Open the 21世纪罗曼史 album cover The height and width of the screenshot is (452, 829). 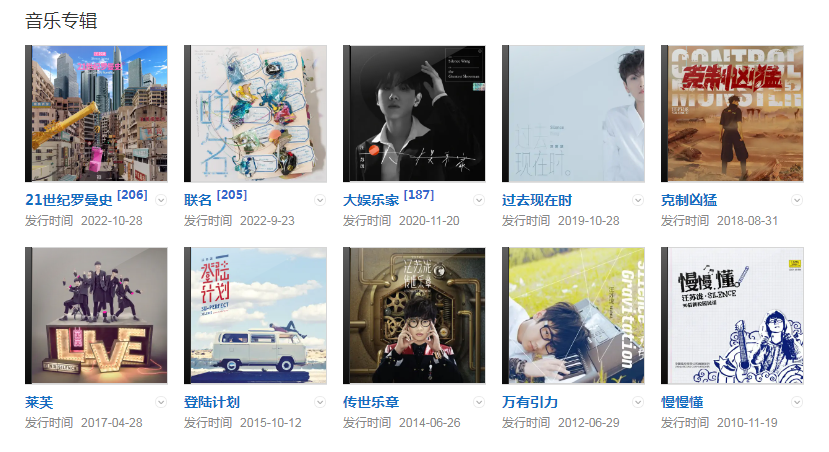[x=96, y=113]
